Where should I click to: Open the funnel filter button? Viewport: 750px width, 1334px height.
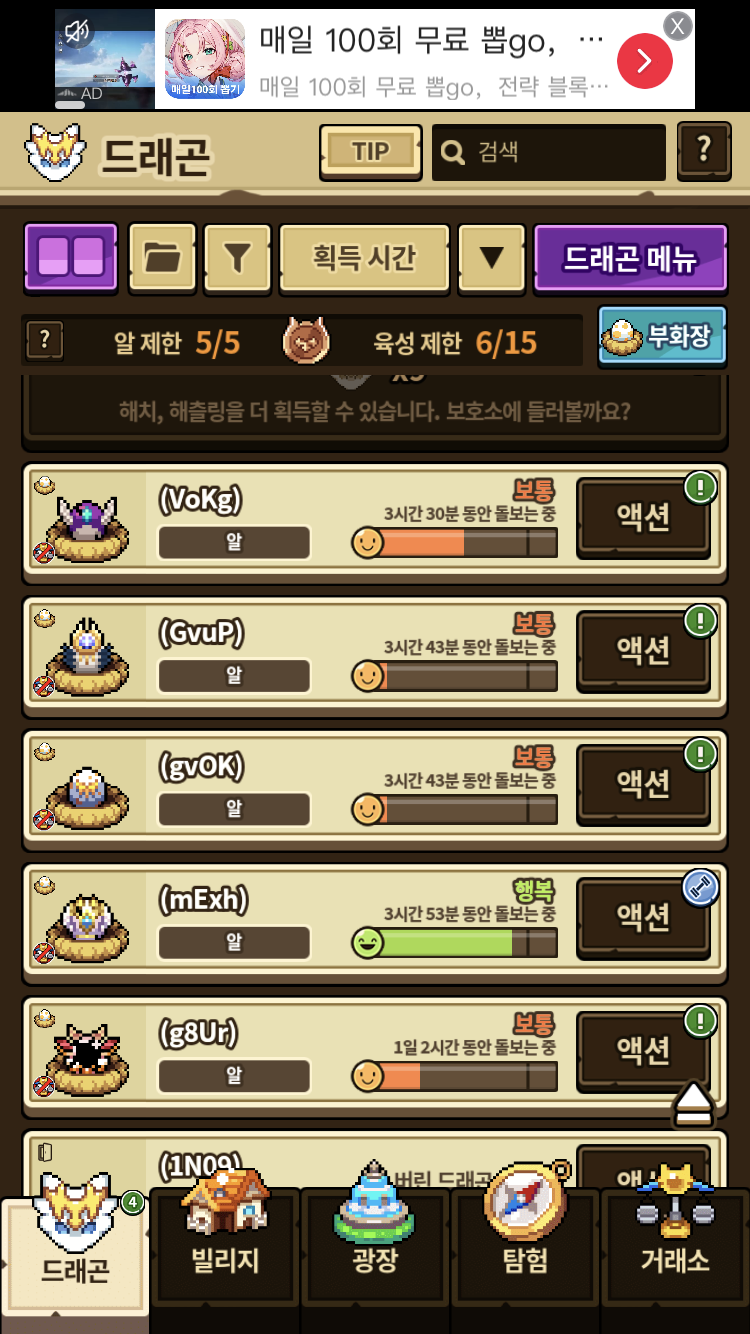[237, 258]
